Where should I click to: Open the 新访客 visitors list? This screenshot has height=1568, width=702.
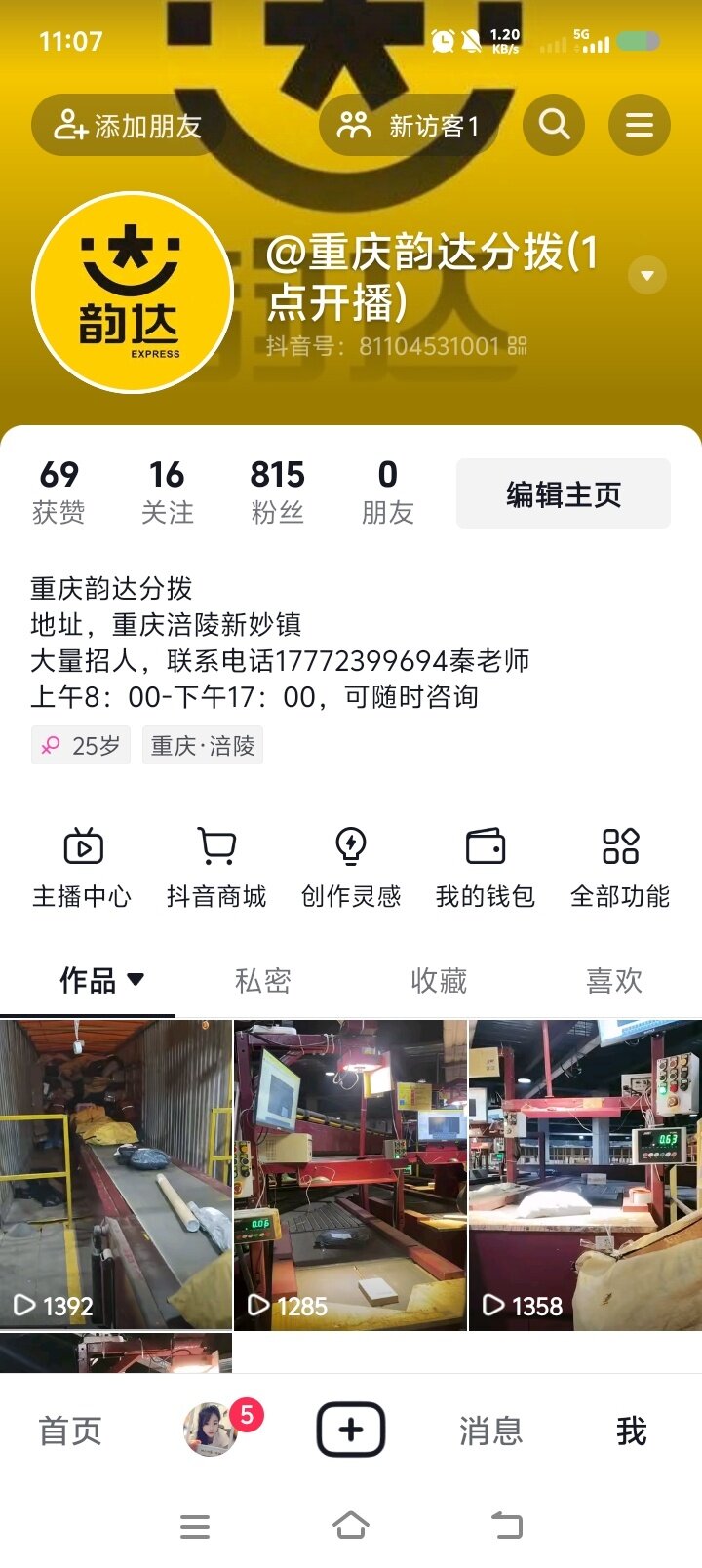tap(409, 126)
